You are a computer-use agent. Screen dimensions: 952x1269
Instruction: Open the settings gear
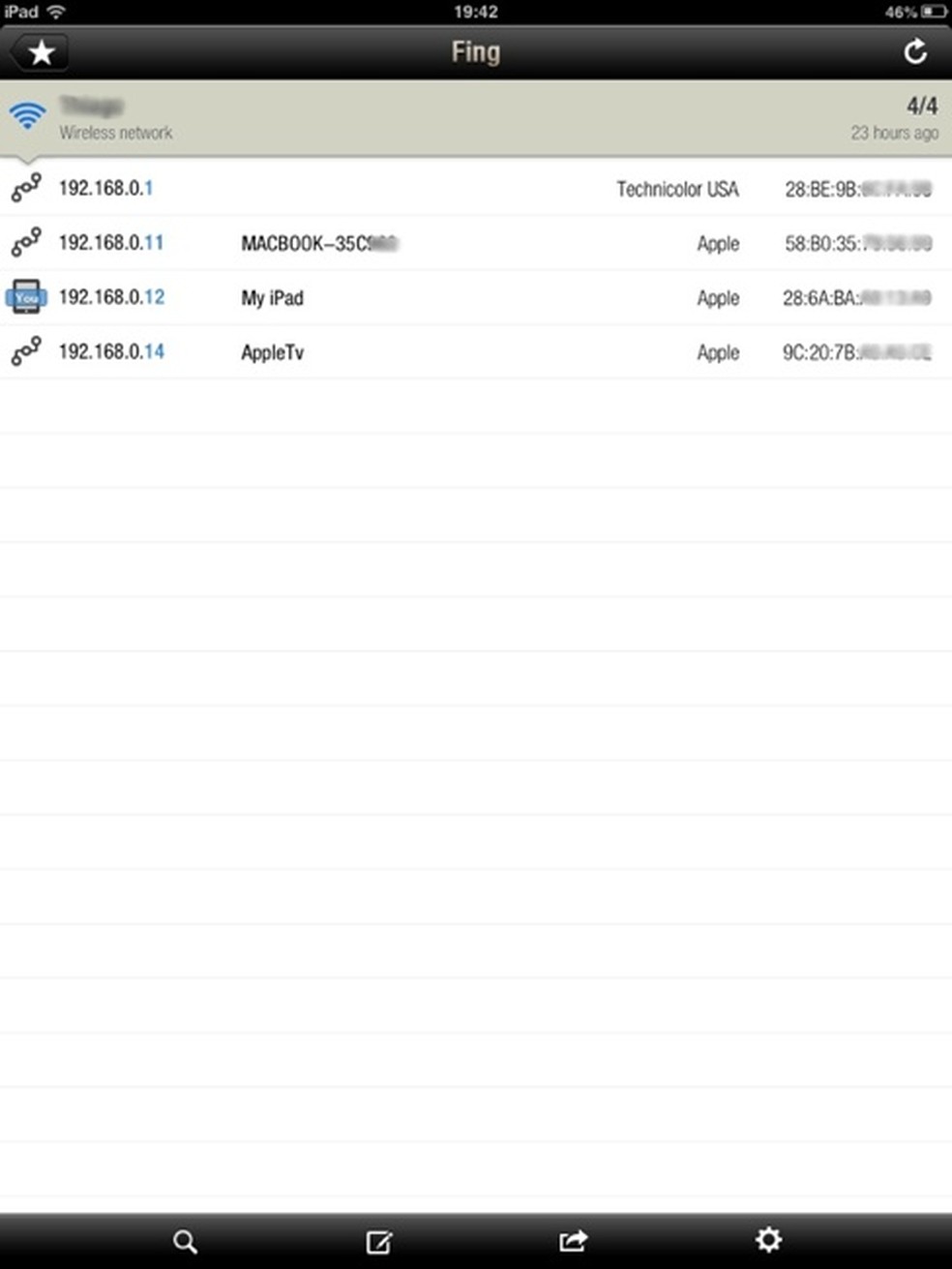pos(768,1240)
